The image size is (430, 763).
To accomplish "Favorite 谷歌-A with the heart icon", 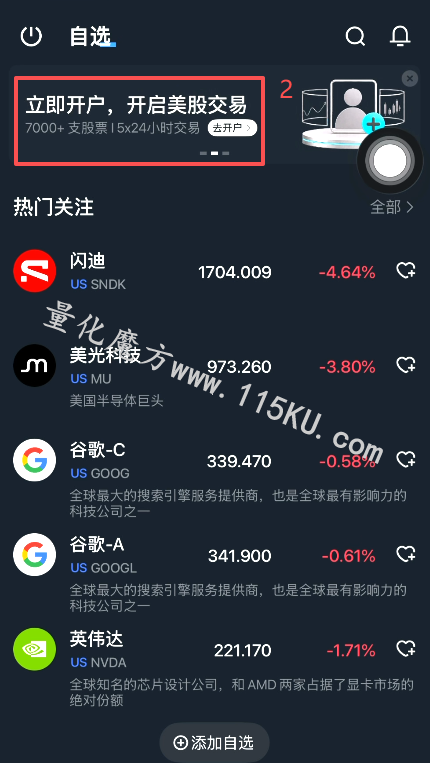I will pos(406,554).
